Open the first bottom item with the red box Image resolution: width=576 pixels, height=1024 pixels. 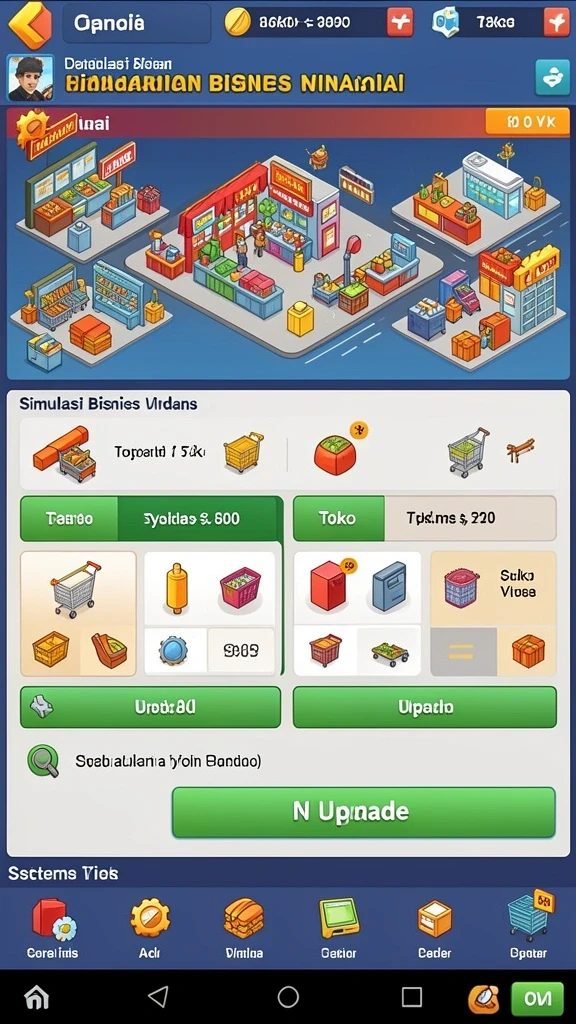click(x=53, y=928)
